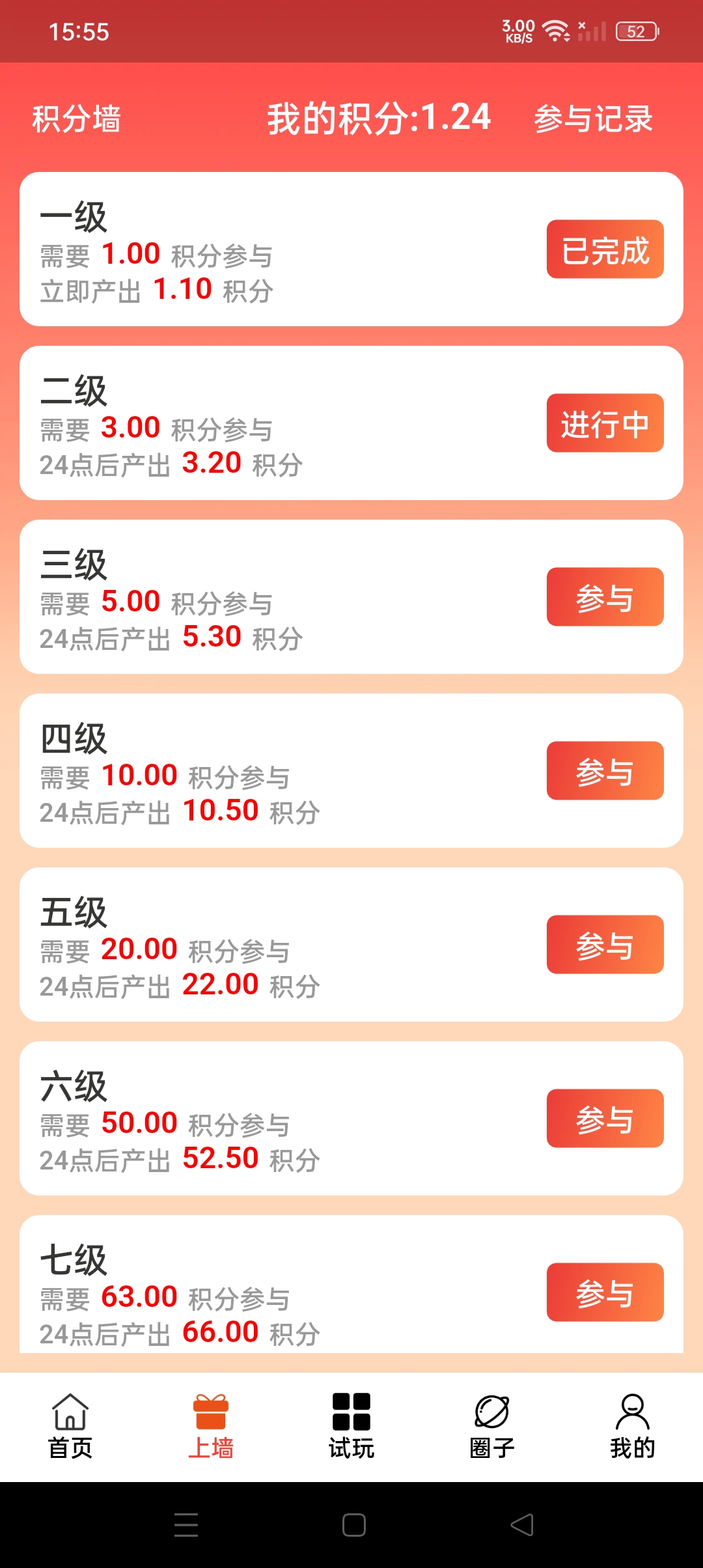Tap the system back button
The image size is (703, 1568).
pos(522,1525)
